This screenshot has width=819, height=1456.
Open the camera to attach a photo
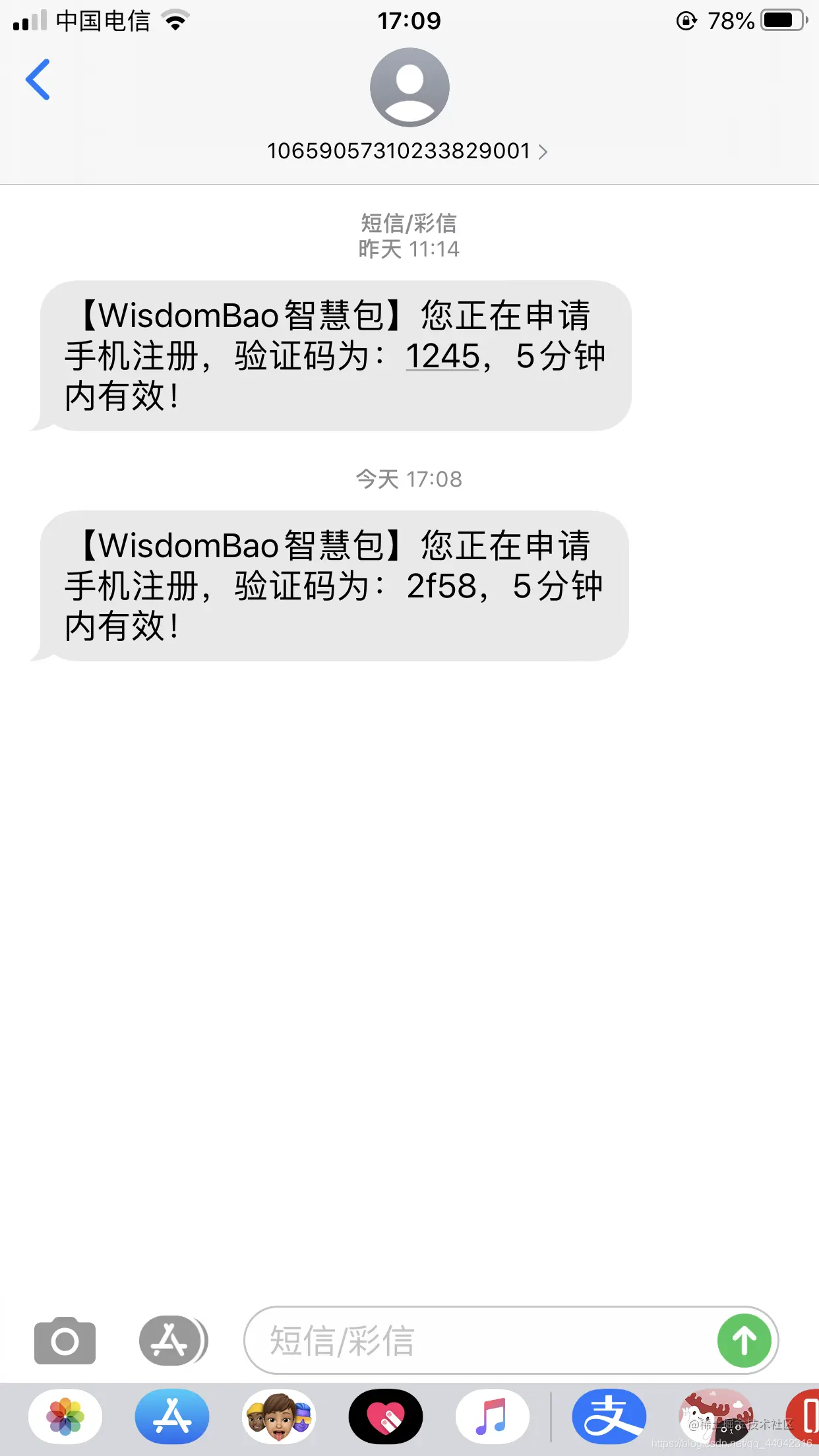[x=65, y=1341]
